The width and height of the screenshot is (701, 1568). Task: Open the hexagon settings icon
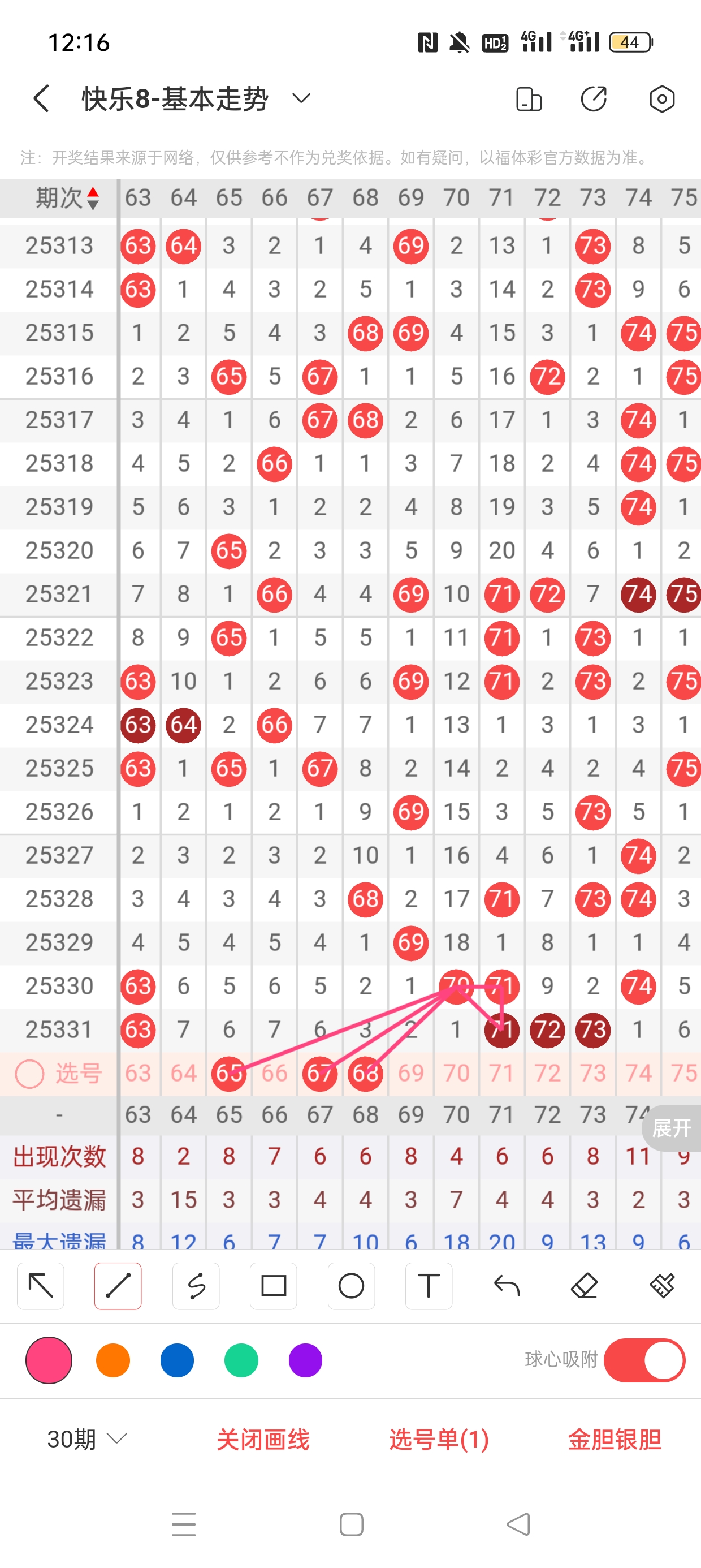coord(661,98)
